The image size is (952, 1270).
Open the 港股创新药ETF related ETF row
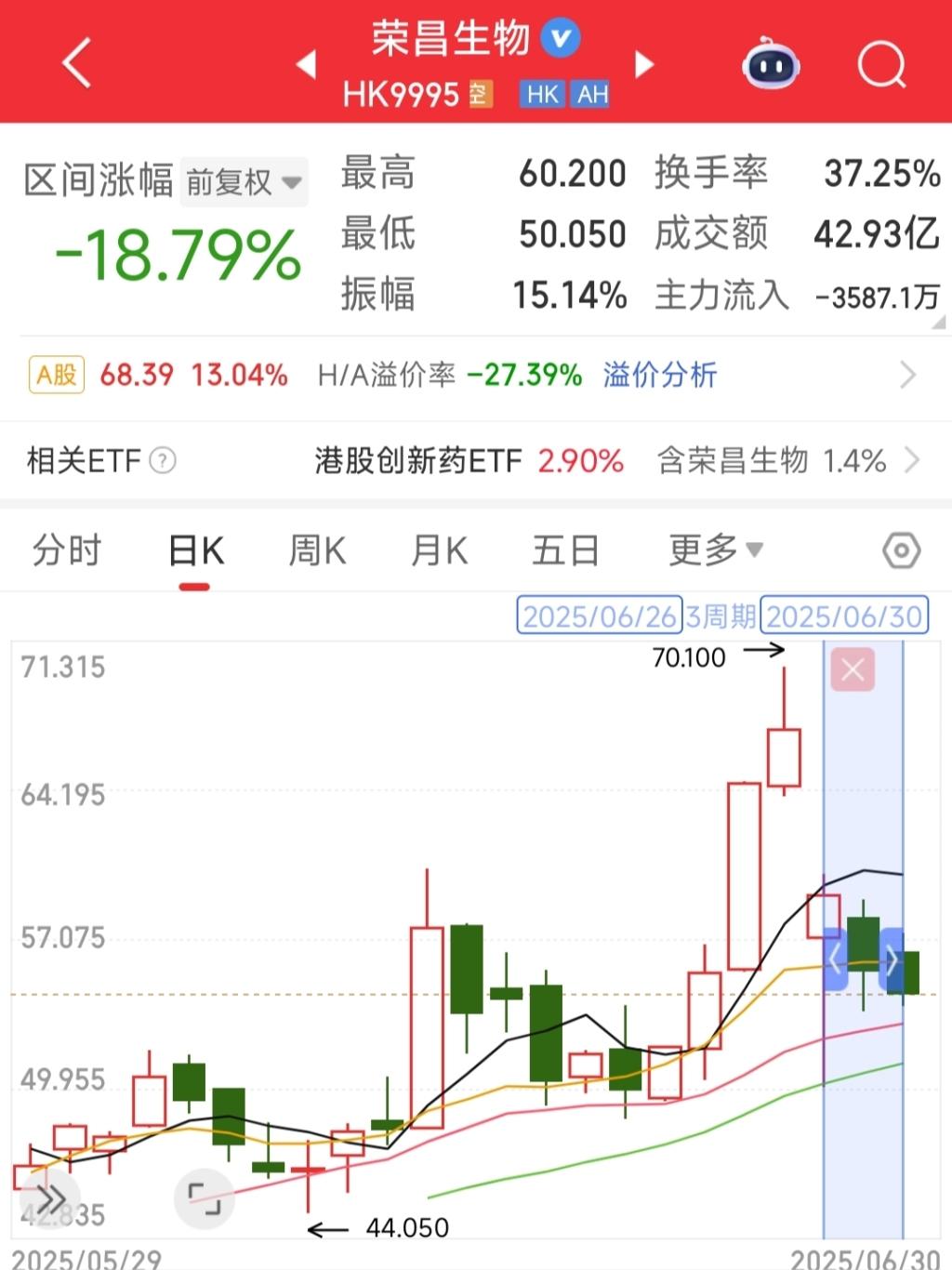click(x=469, y=460)
